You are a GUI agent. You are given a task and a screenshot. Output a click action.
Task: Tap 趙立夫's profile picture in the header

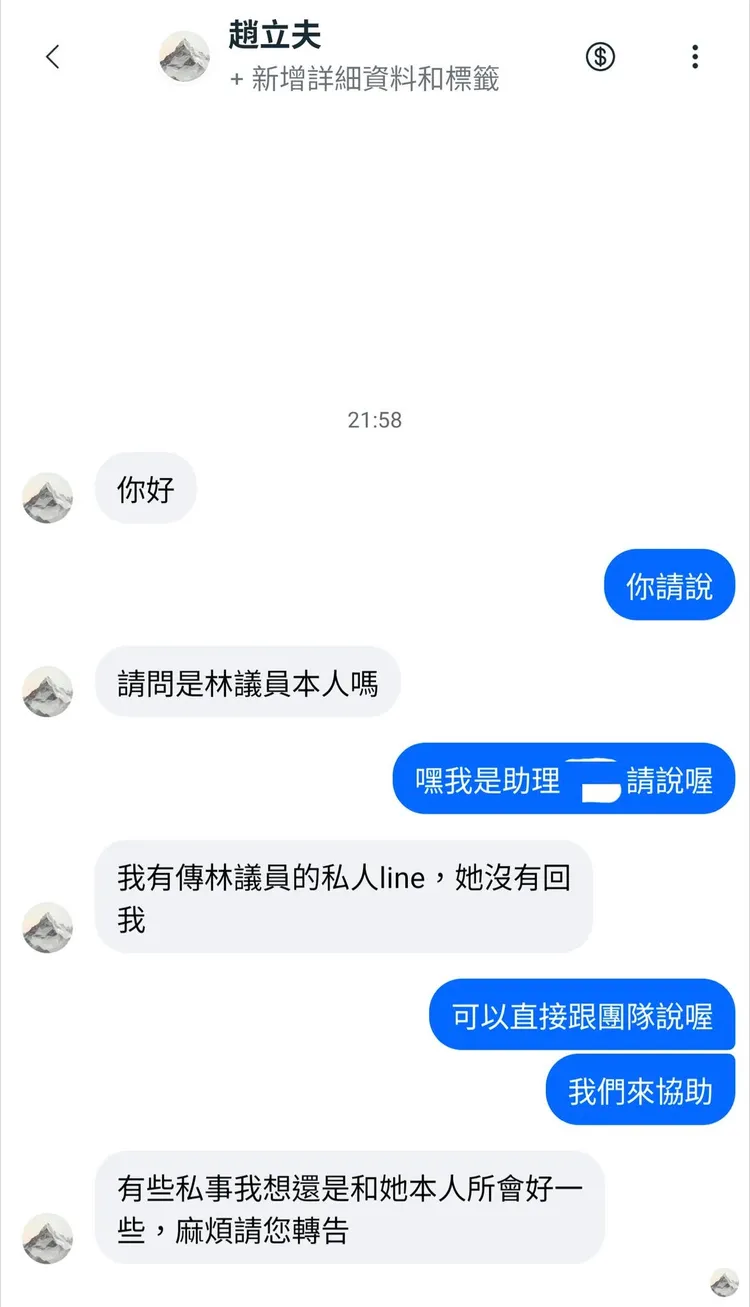pyautogui.click(x=185, y=57)
